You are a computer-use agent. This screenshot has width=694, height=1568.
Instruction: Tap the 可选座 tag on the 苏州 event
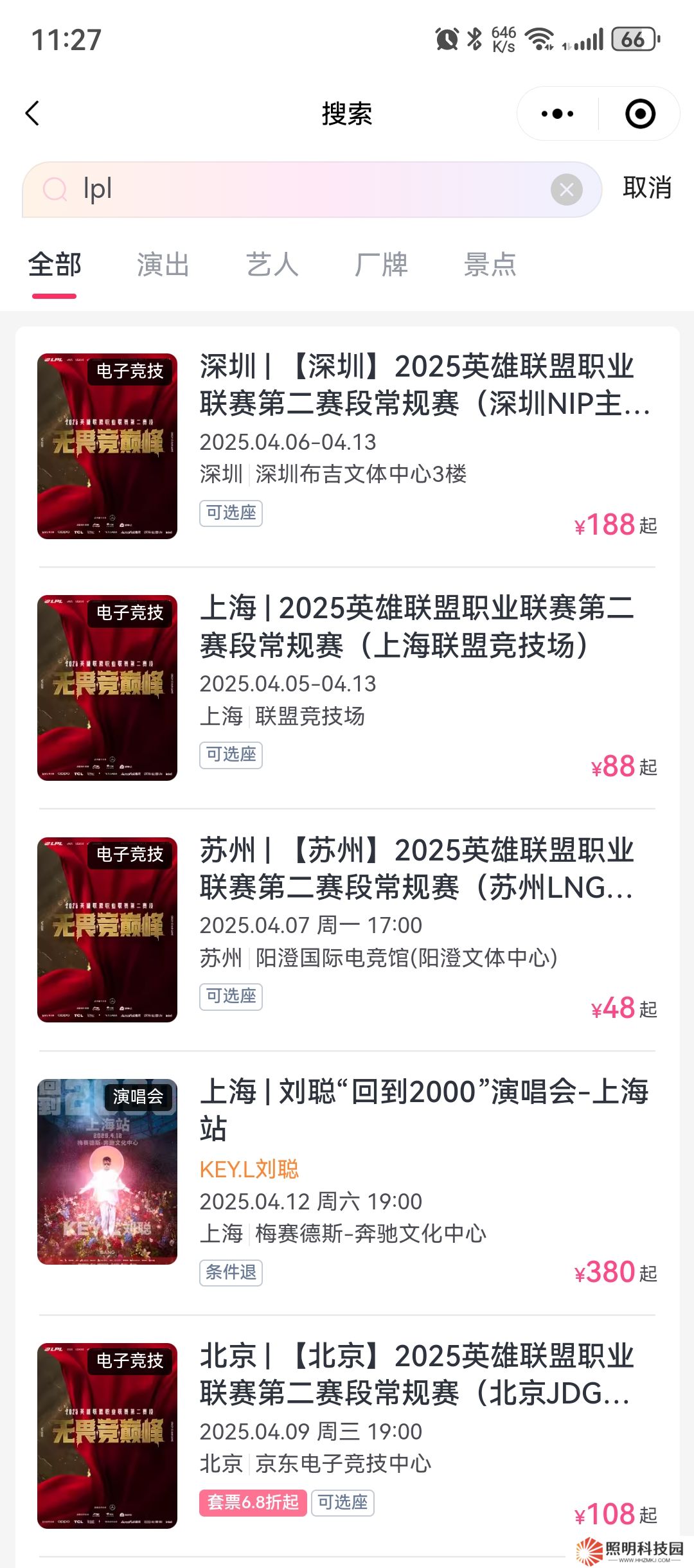click(231, 997)
